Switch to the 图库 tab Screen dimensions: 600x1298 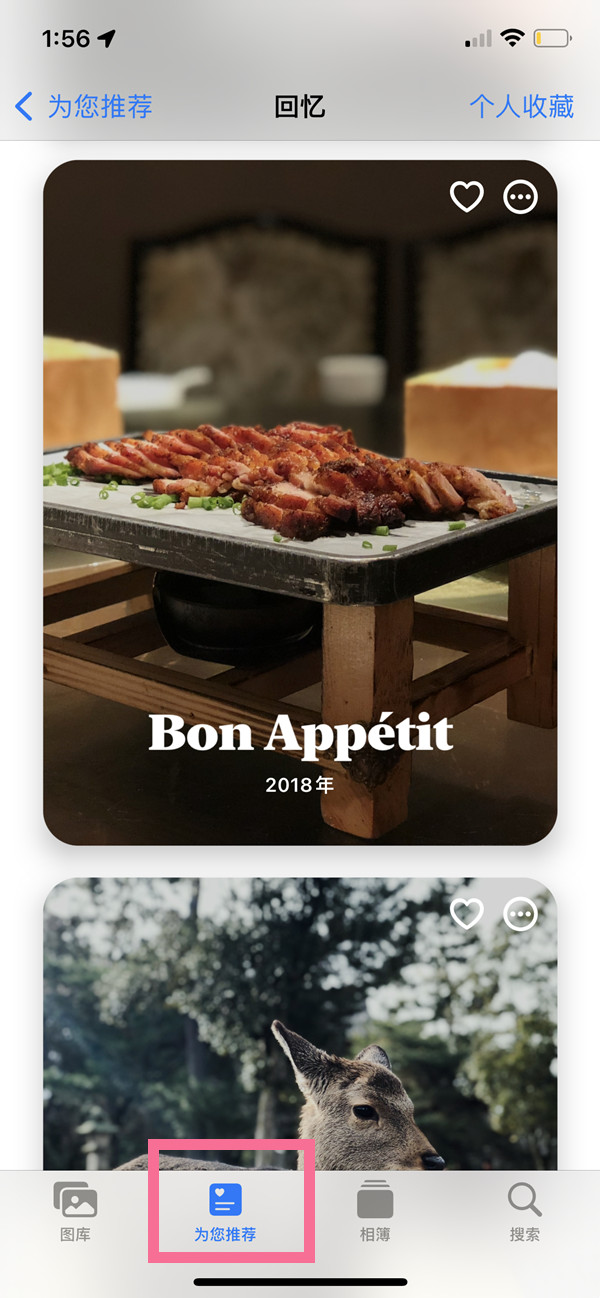tap(75, 1212)
